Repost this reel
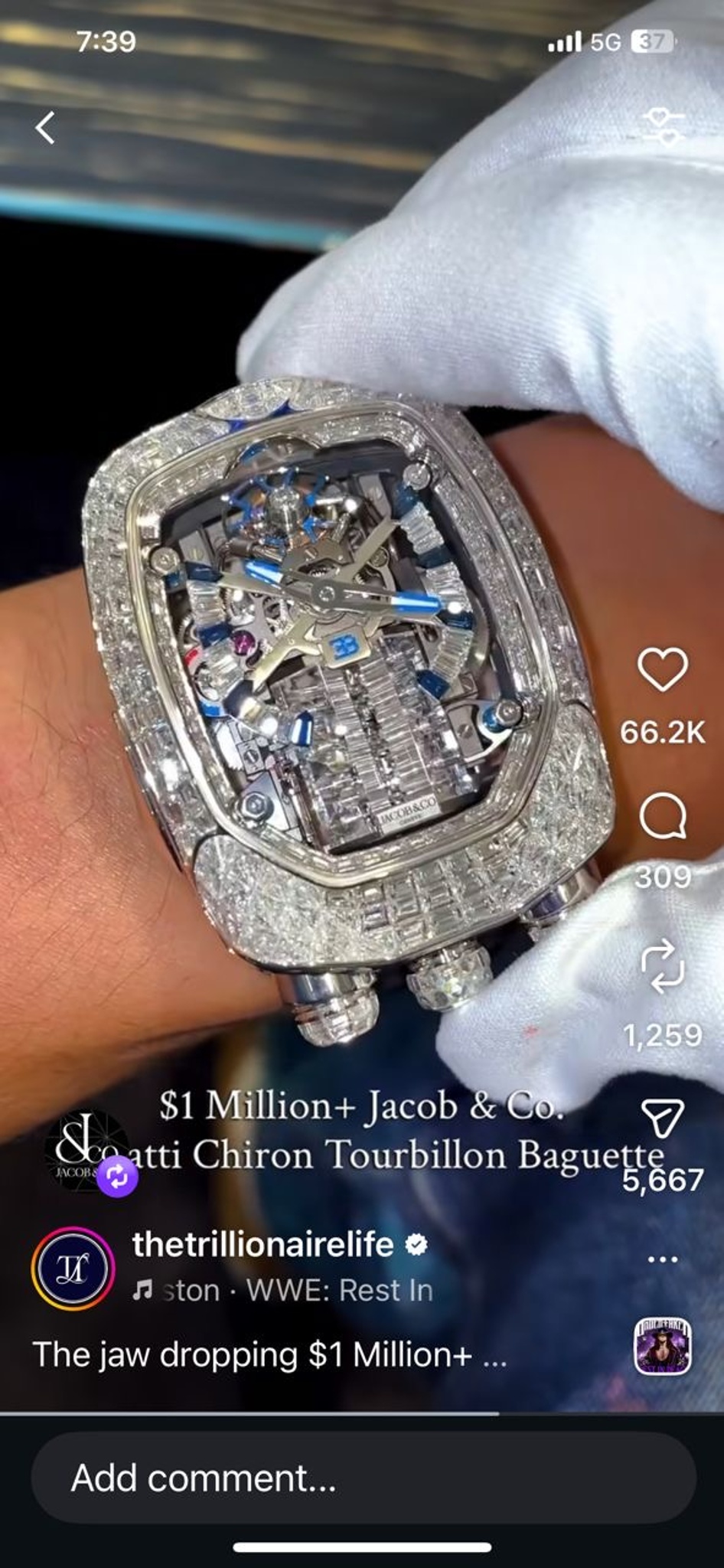Viewport: 724px width, 1568px height. click(663, 966)
